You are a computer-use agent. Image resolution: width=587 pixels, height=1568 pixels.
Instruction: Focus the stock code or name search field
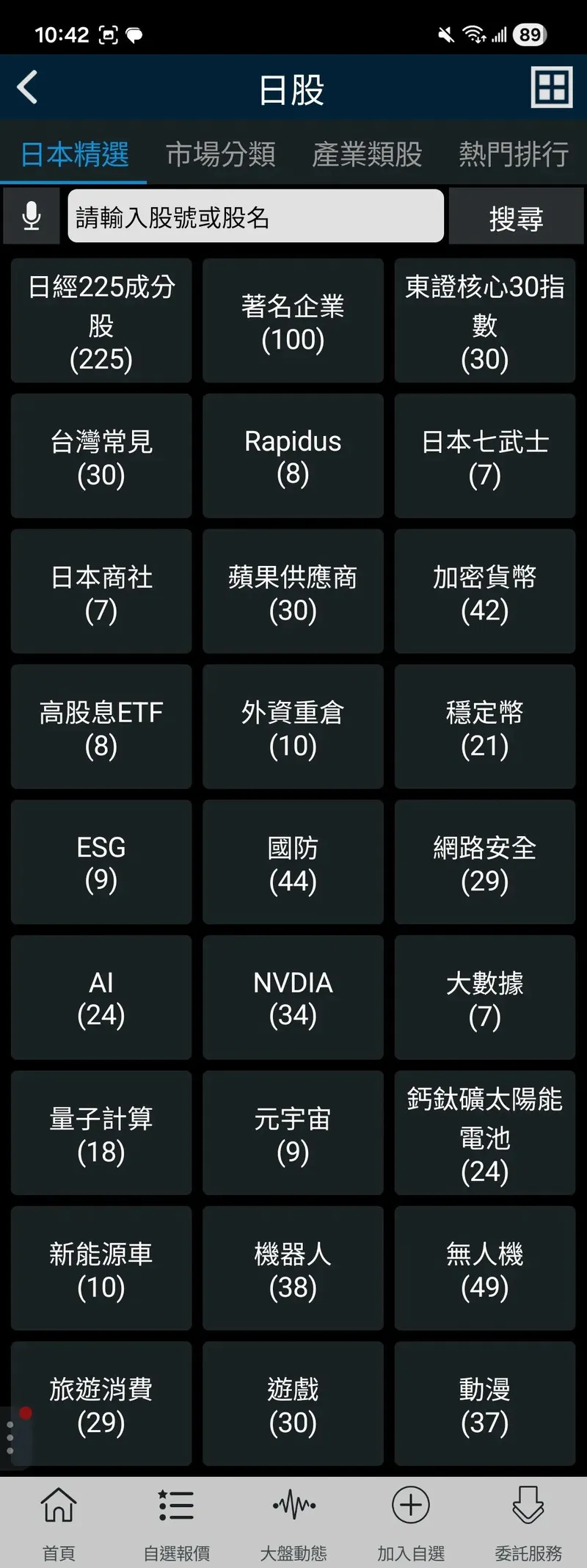255,217
